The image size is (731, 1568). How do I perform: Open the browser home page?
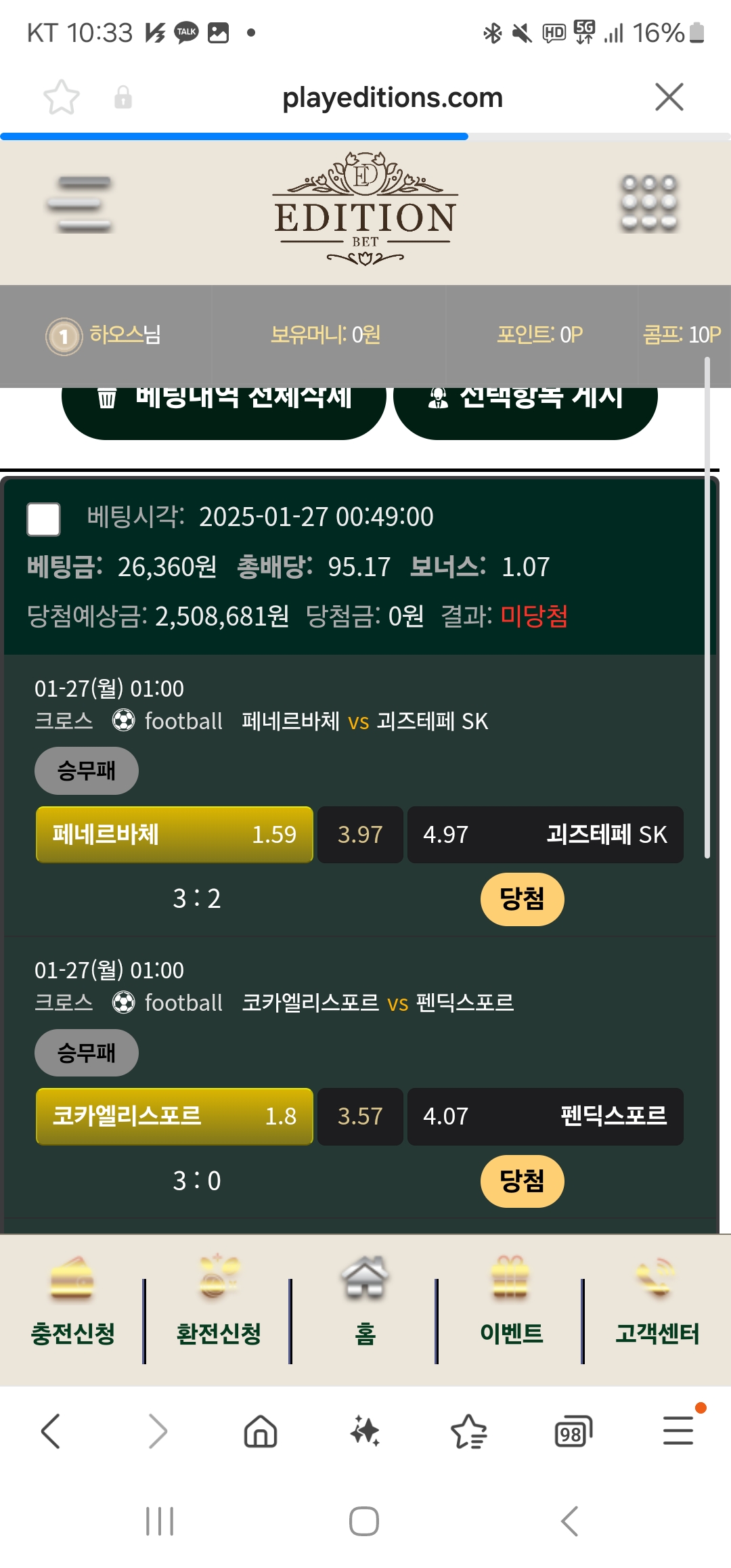click(x=261, y=1431)
